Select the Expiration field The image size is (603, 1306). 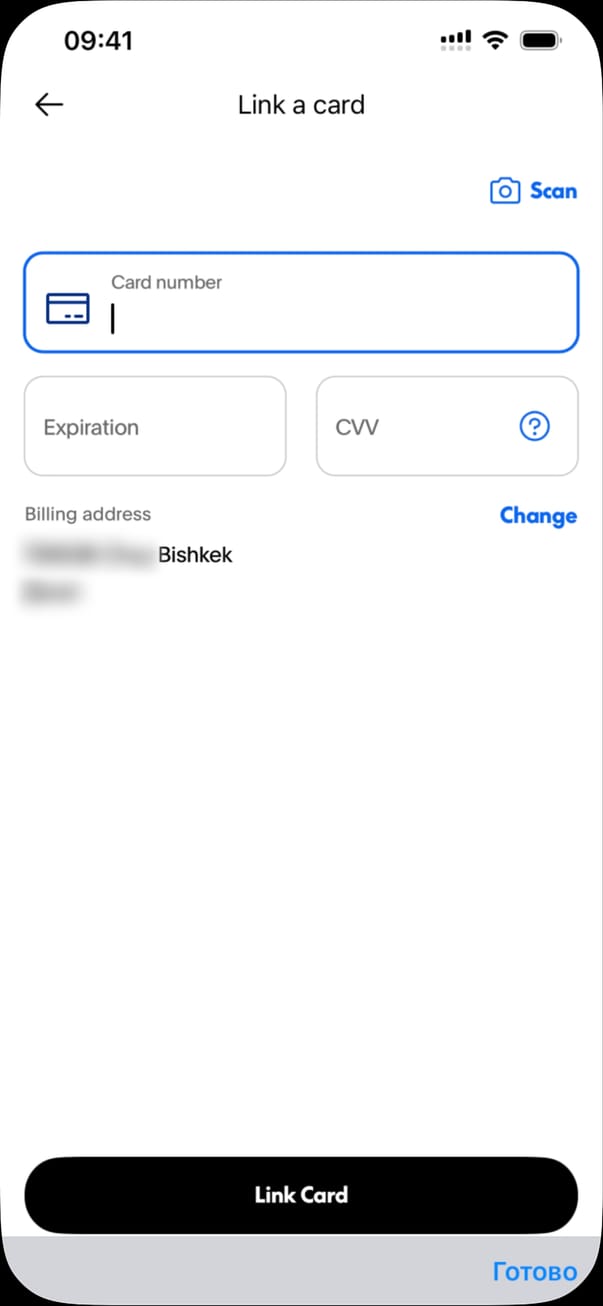[155, 427]
